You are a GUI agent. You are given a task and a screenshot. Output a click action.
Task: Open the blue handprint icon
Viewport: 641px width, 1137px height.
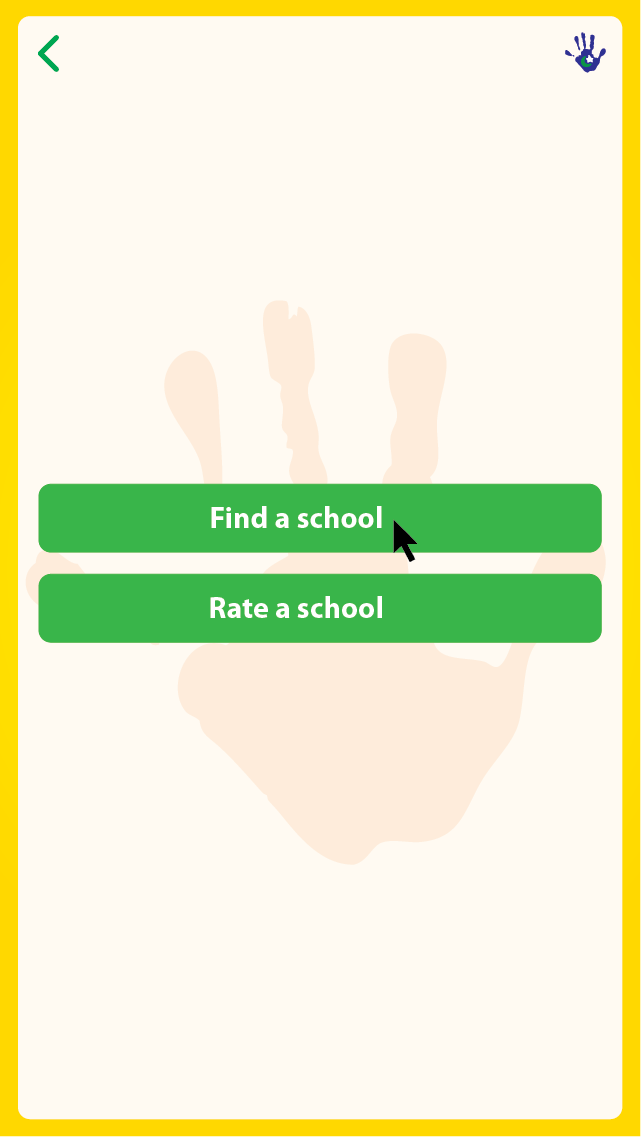(x=586, y=53)
